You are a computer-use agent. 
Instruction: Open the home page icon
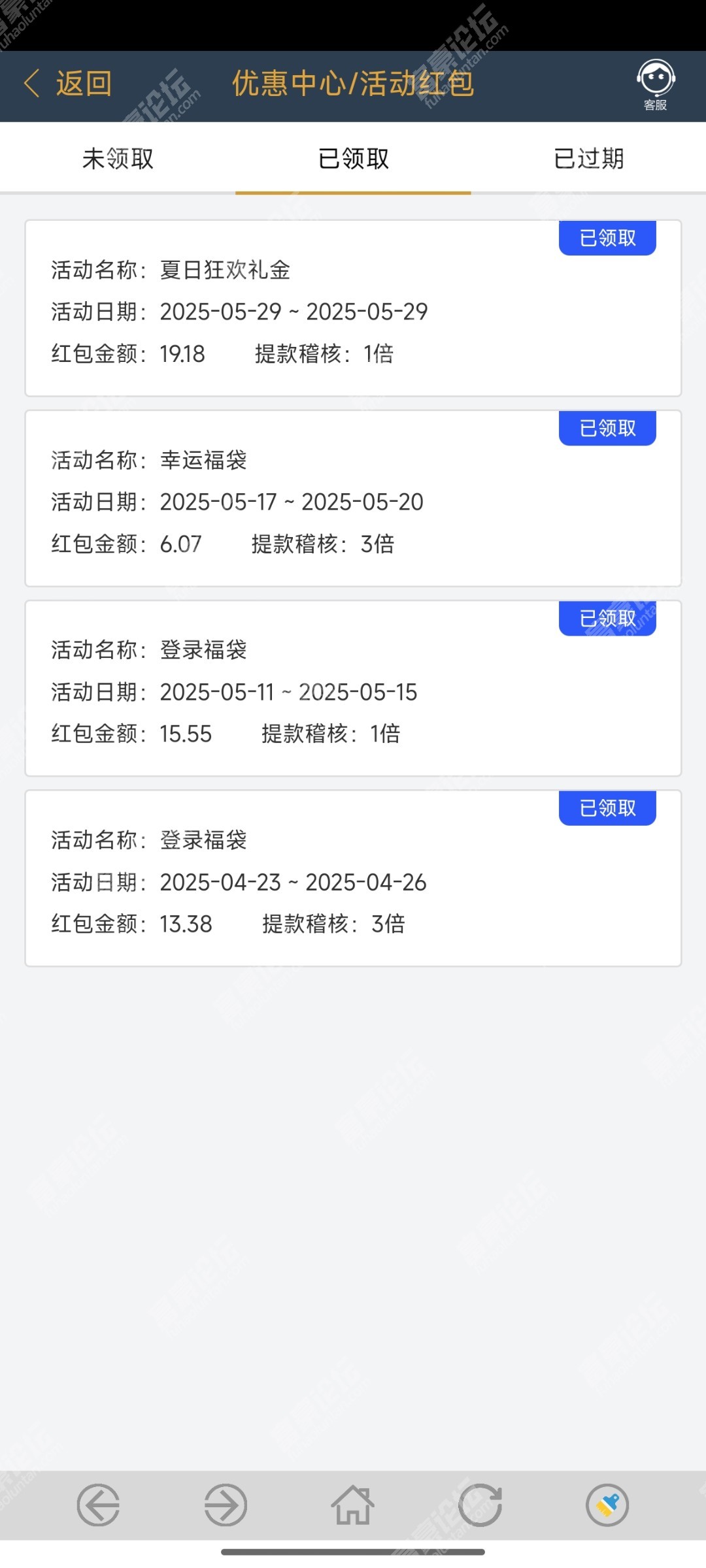click(x=353, y=1505)
